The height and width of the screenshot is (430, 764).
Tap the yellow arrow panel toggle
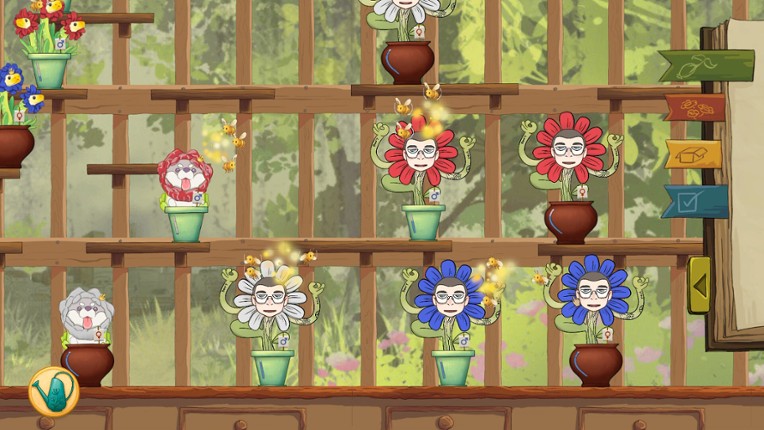[699, 285]
